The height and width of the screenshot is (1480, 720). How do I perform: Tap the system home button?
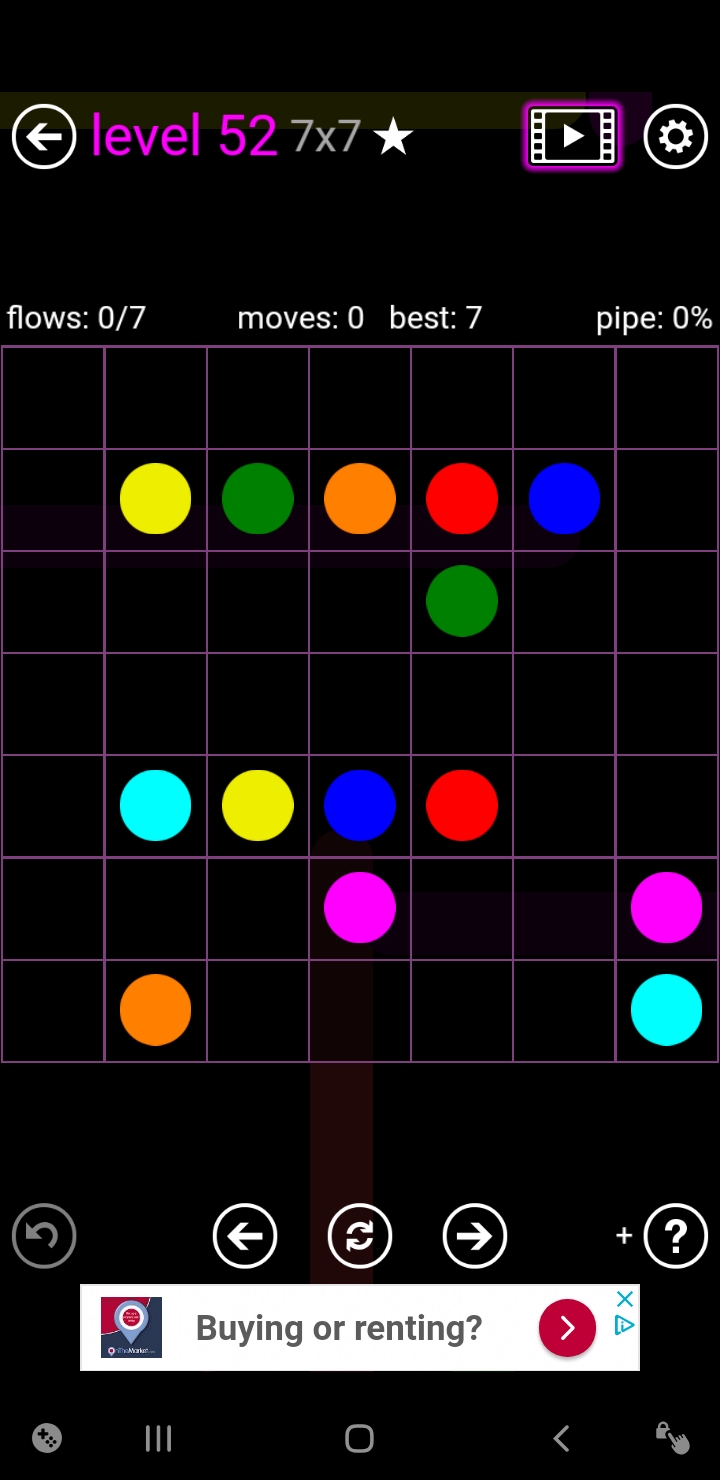[359, 1439]
